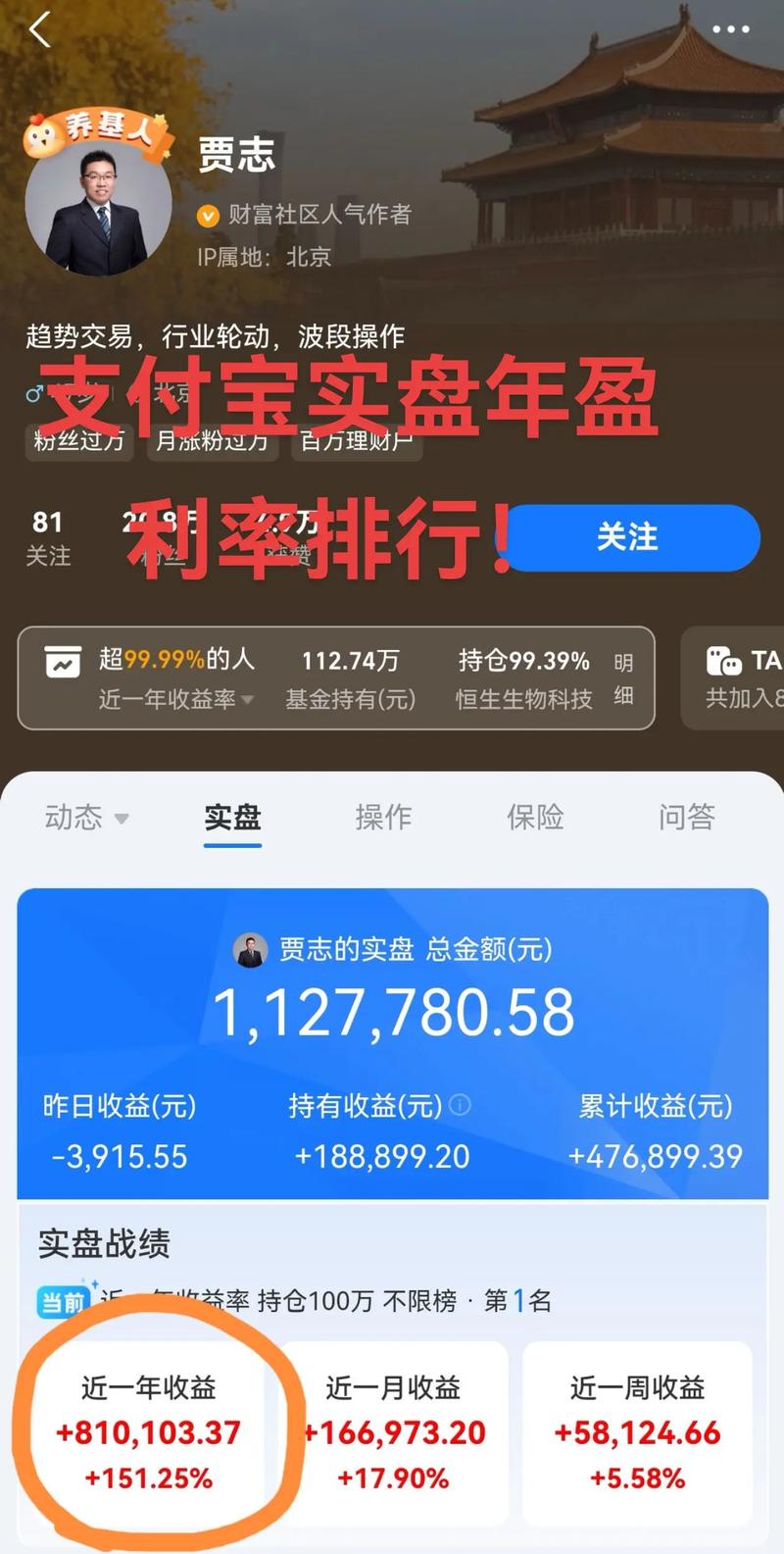
Task: Open the three-dot overflow menu
Action: (x=731, y=30)
